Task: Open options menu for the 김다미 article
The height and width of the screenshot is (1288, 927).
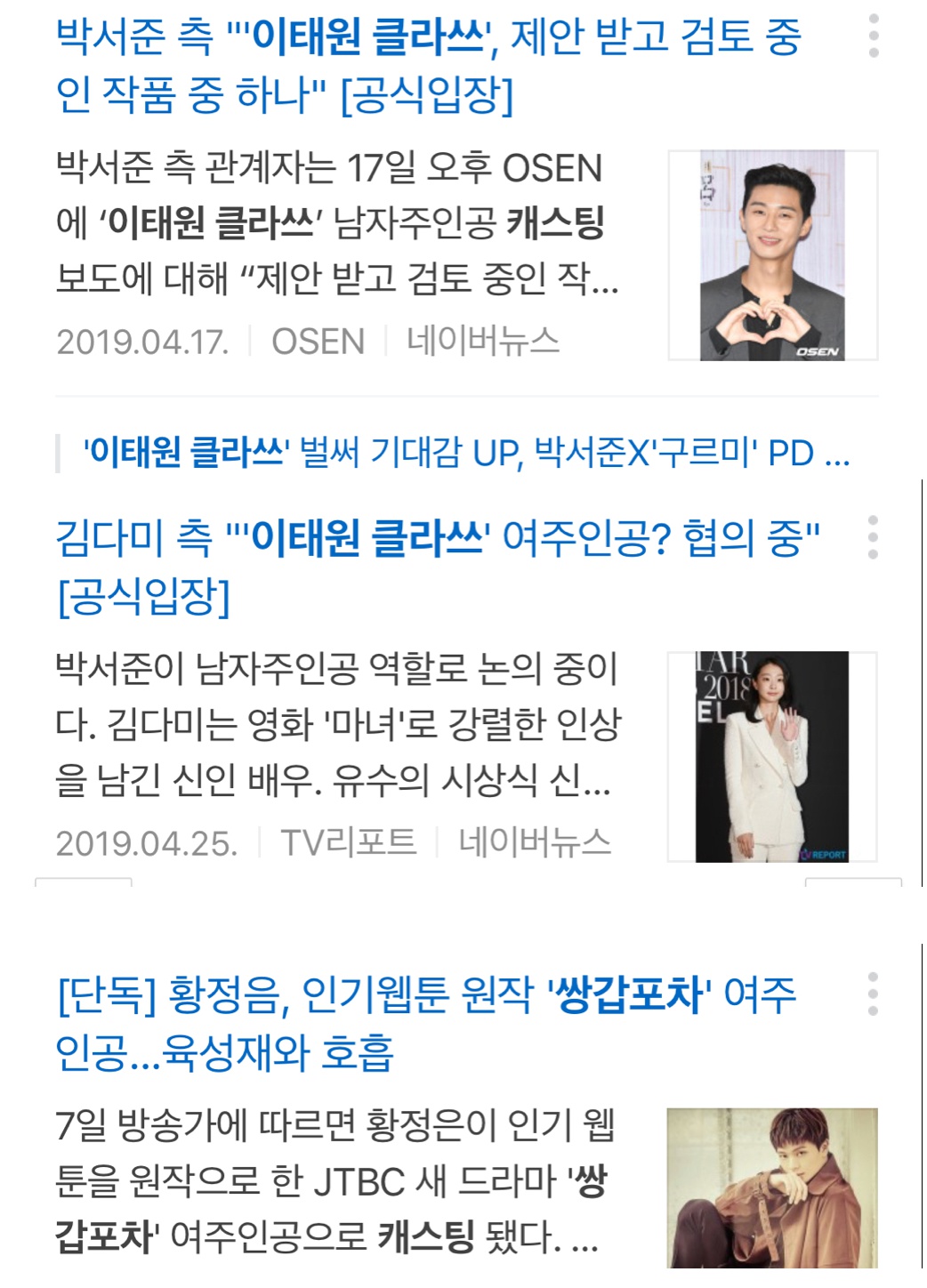Action: [873, 537]
